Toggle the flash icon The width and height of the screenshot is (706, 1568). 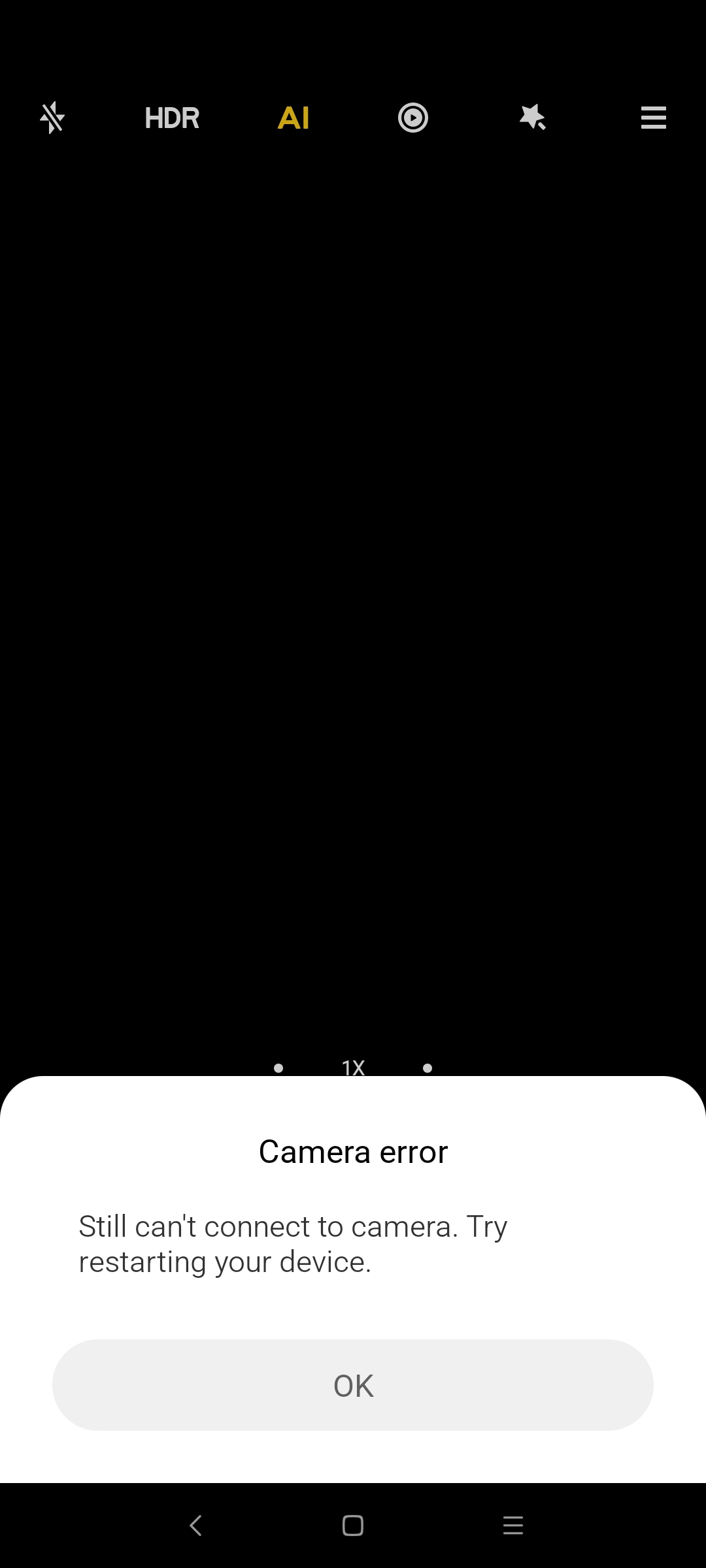coord(52,118)
